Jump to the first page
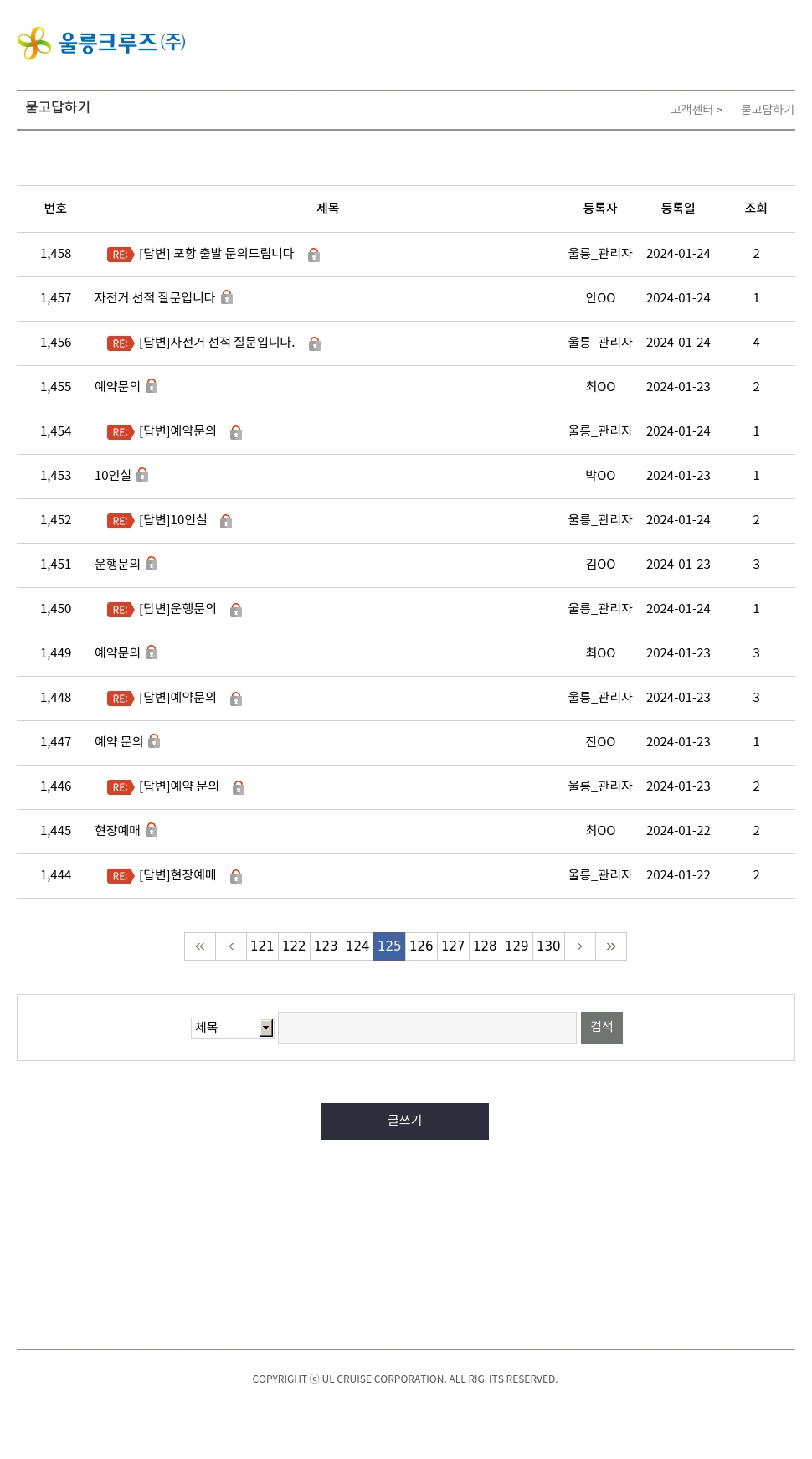The height and width of the screenshot is (1459, 812). 200,946
